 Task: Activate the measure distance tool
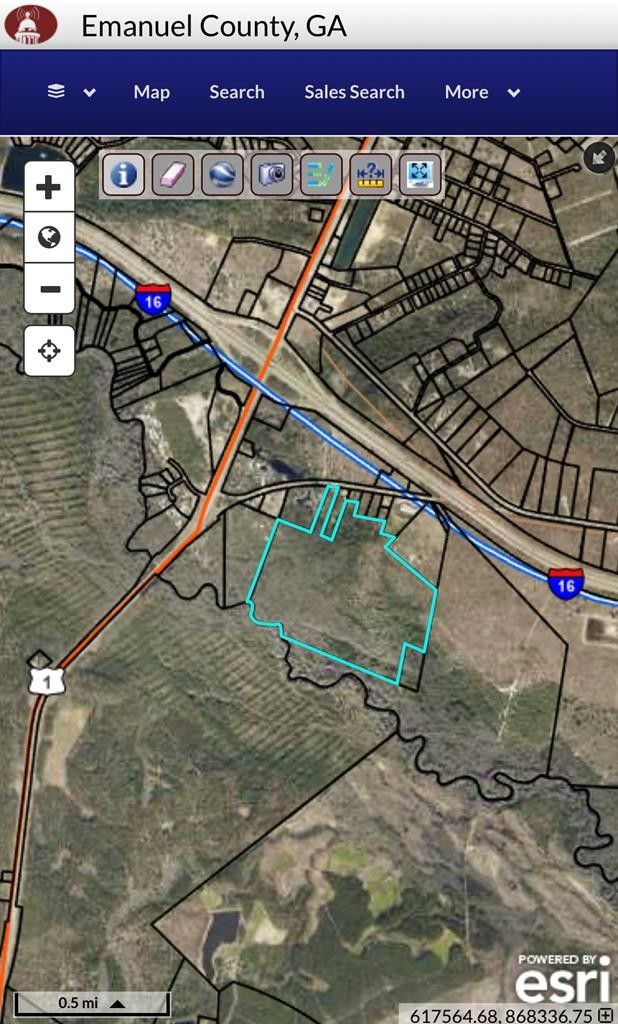coord(371,175)
